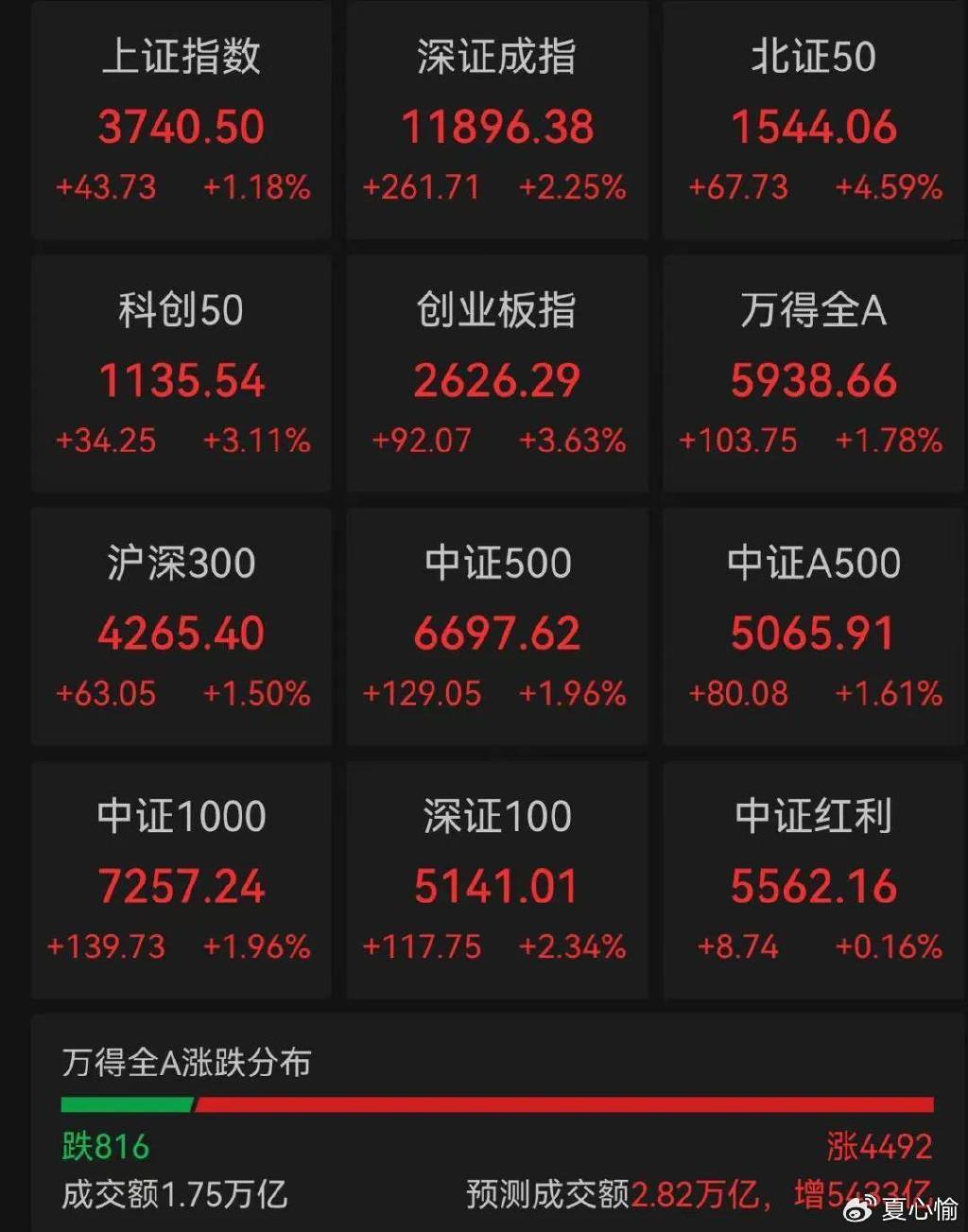Tap the 深证100 index card
Screen dimensions: 968x1232
[497, 881]
